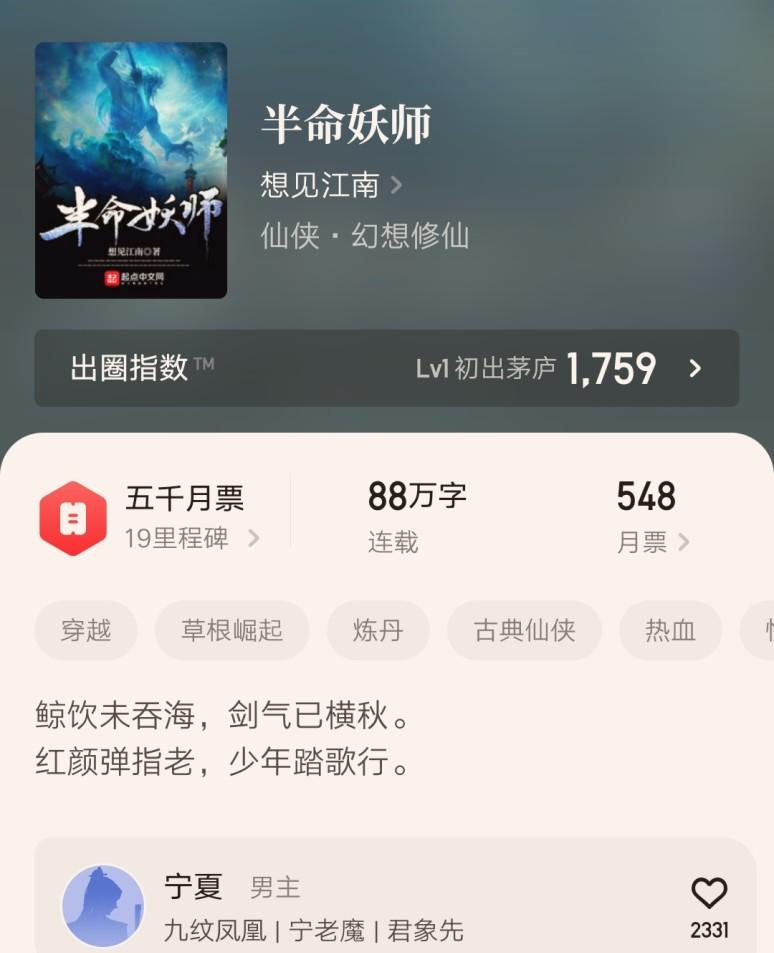
Task: Select the 炼丹 tag chip
Action: [x=378, y=631]
